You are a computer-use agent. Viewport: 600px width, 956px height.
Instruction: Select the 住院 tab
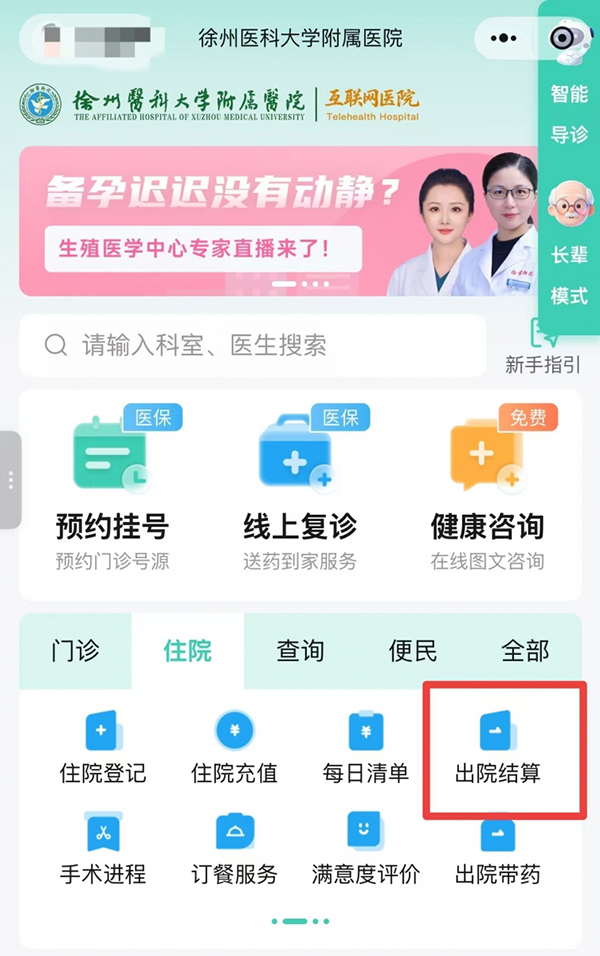[187, 651]
